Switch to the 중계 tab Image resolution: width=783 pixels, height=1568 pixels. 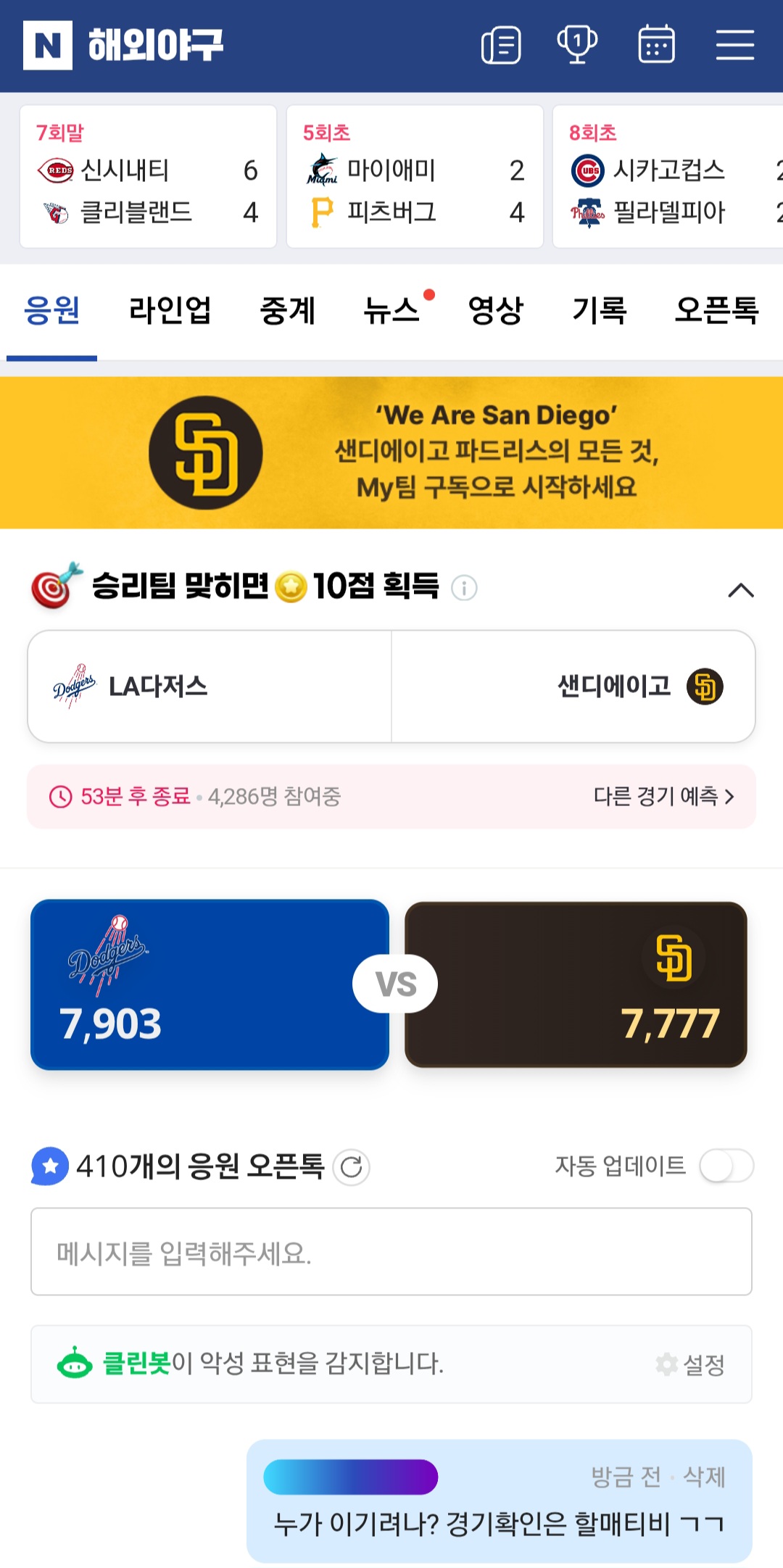click(x=288, y=311)
